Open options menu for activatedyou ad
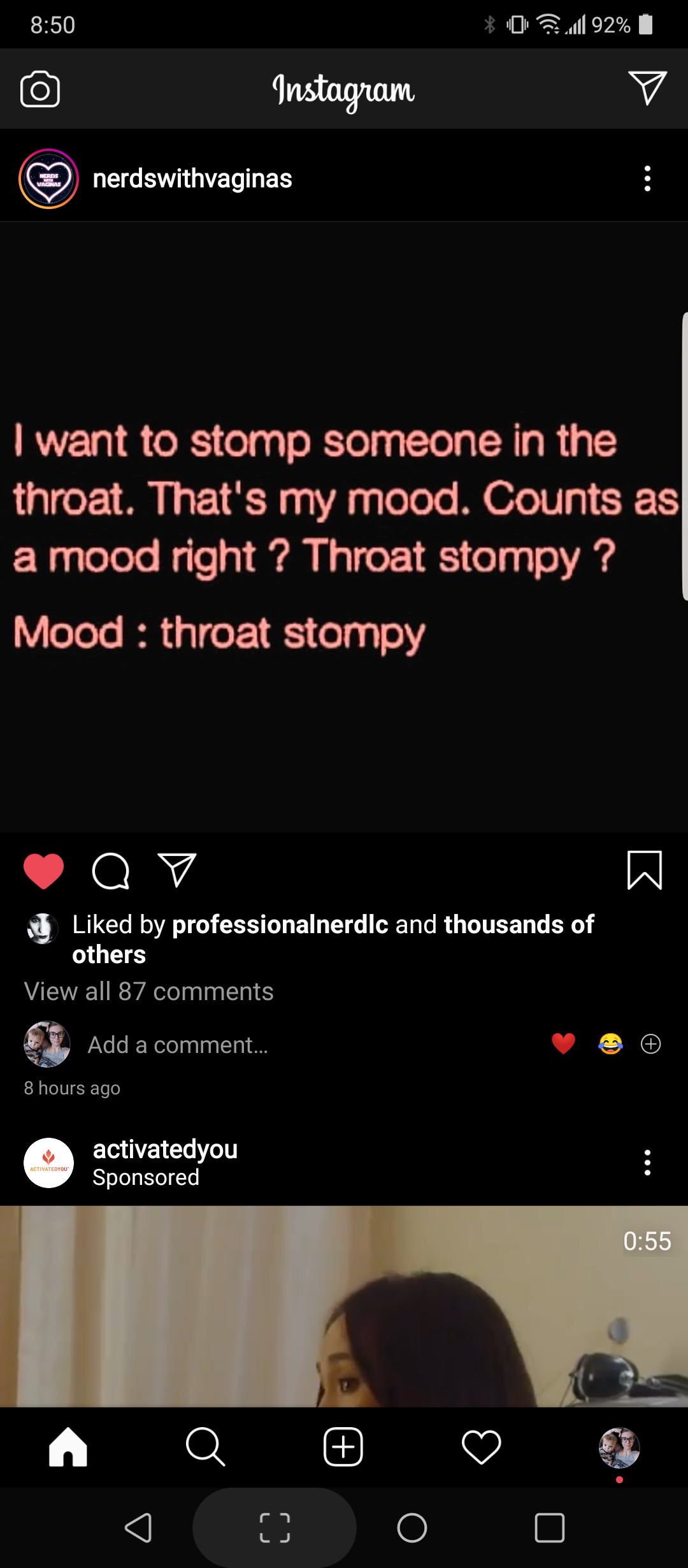The height and width of the screenshot is (1568, 688). pyautogui.click(x=647, y=1163)
